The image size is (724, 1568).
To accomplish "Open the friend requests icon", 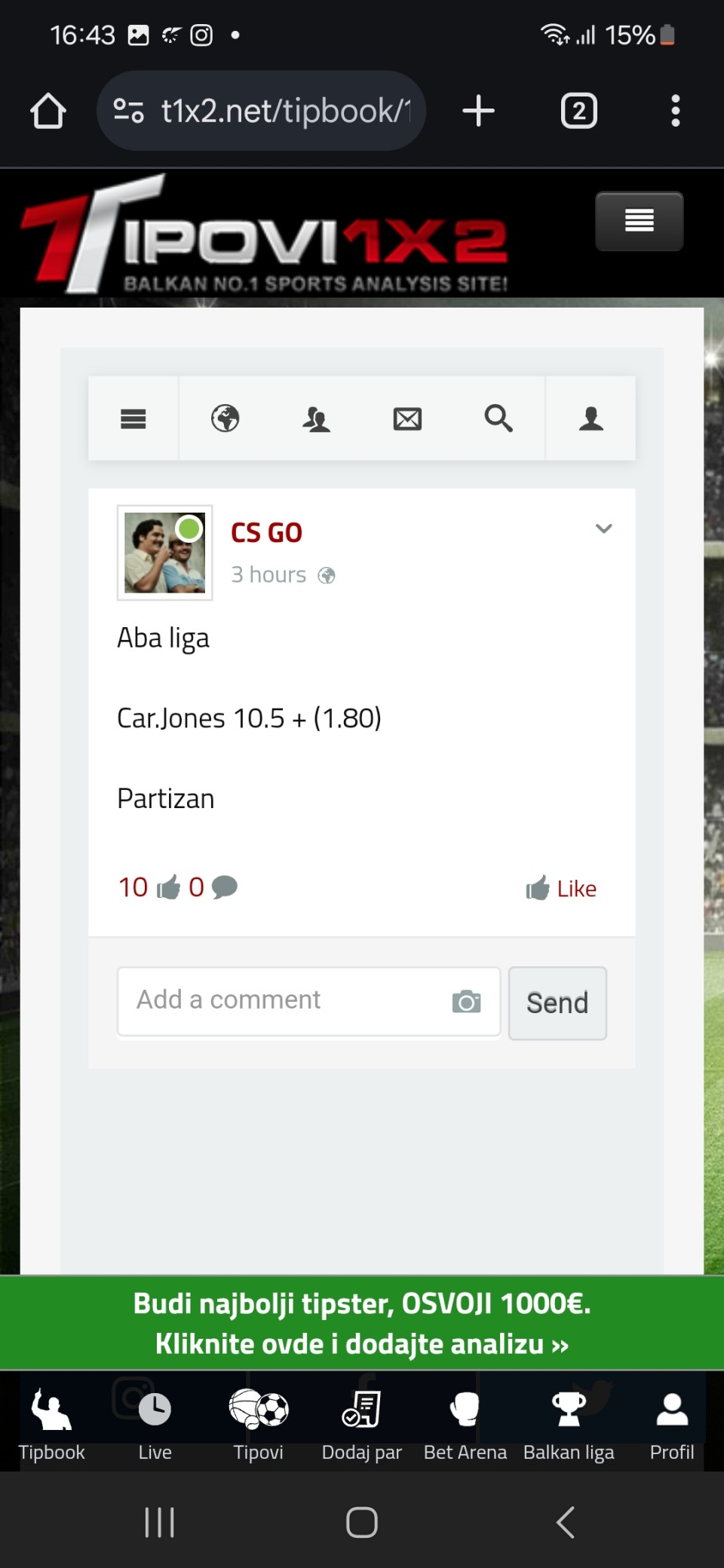I will point(316,418).
